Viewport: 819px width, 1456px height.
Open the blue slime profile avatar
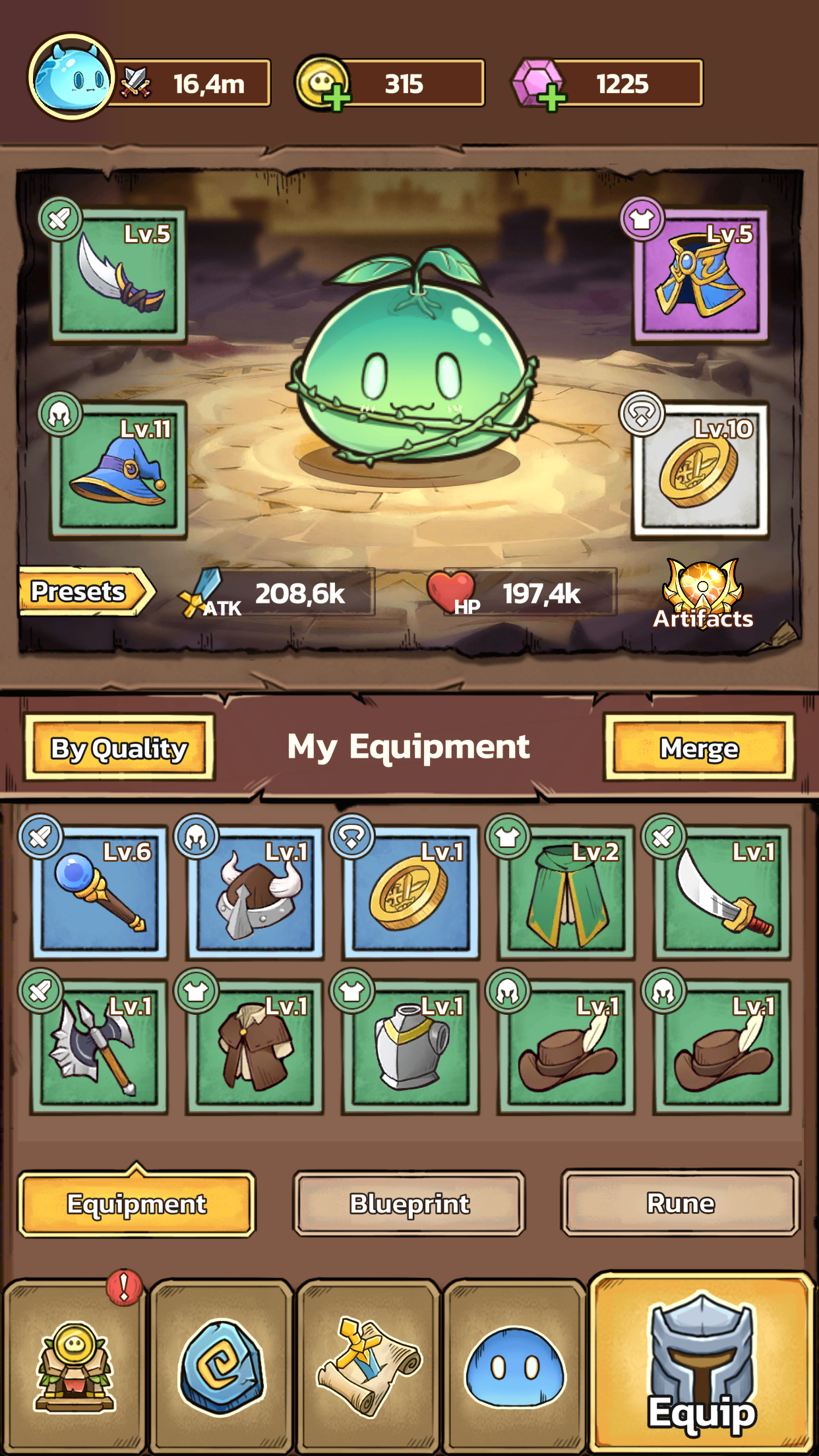pos(71,77)
